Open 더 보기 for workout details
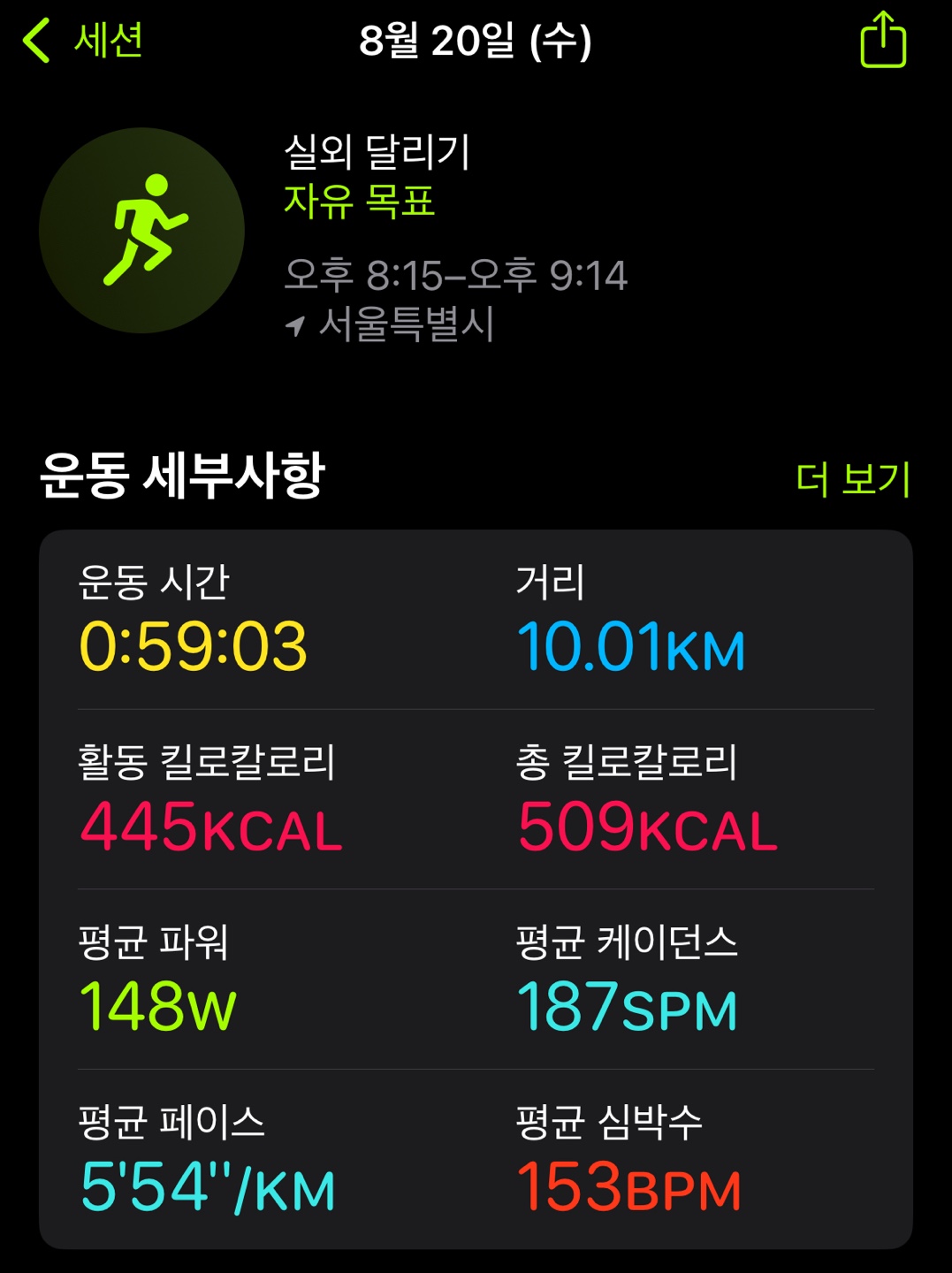Image resolution: width=952 pixels, height=1273 pixels. 852,479
